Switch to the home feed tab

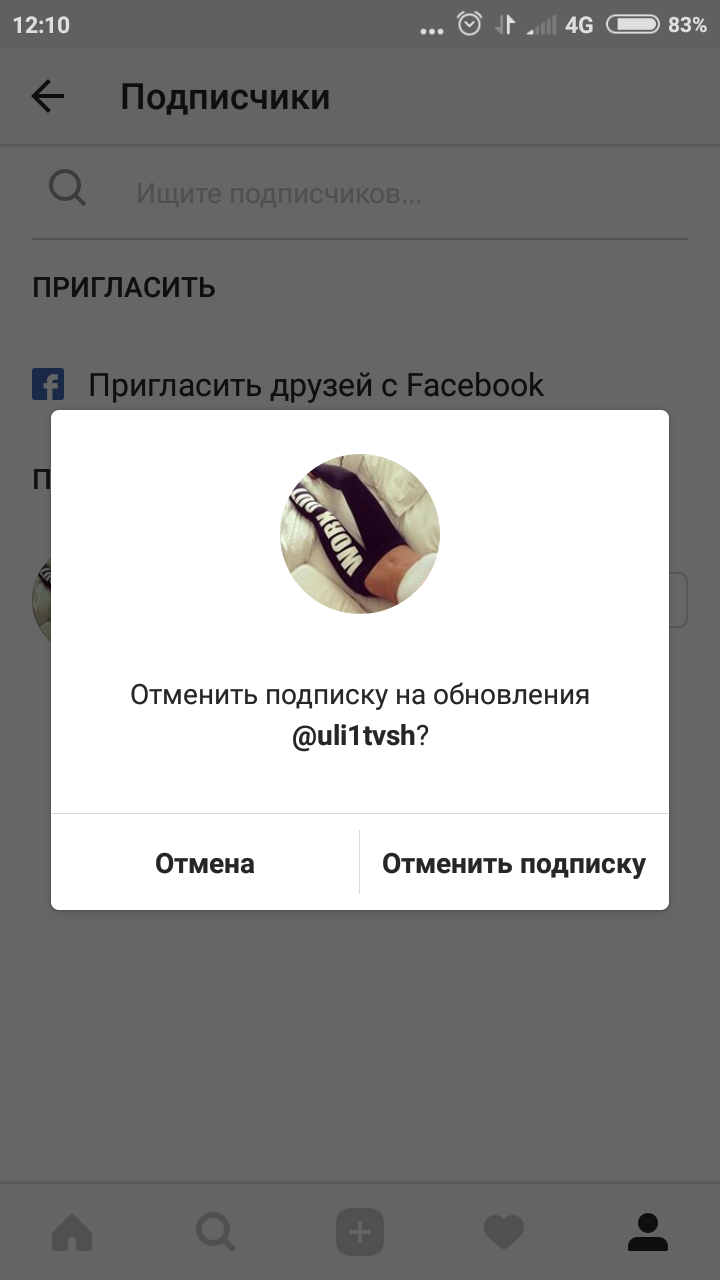pos(72,1232)
